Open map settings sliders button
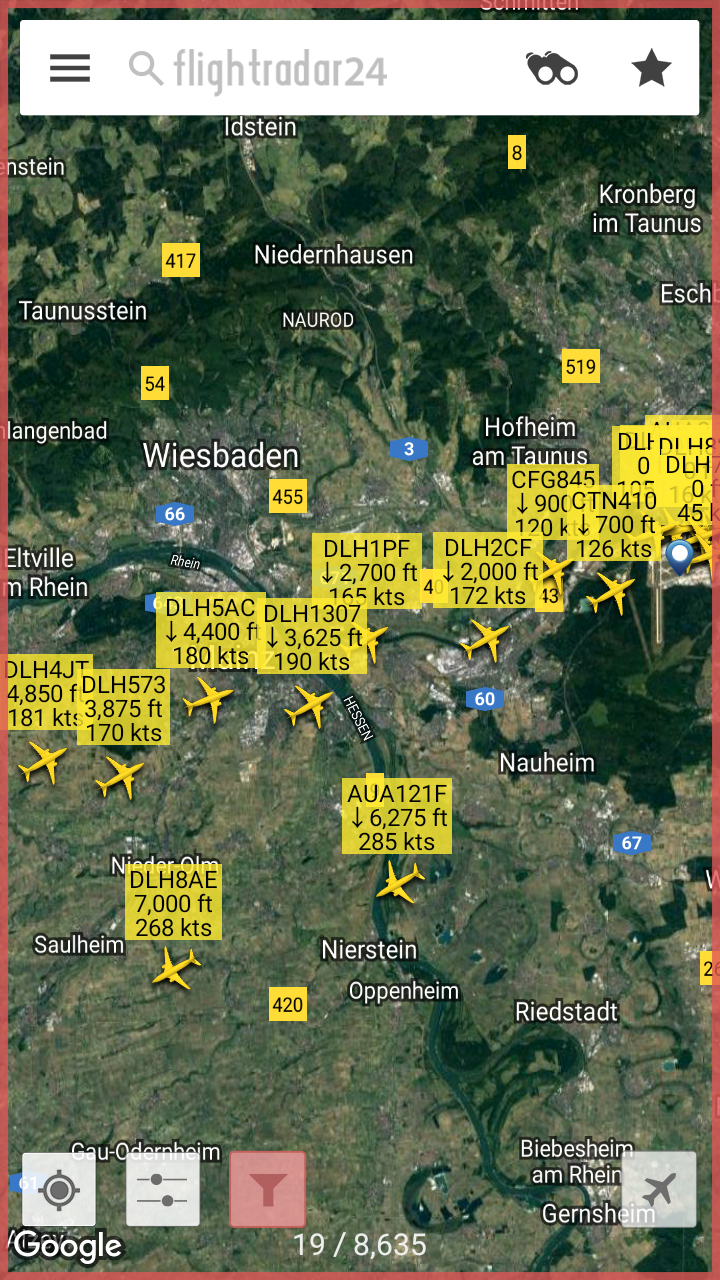Image resolution: width=720 pixels, height=1280 pixels. (x=162, y=1190)
